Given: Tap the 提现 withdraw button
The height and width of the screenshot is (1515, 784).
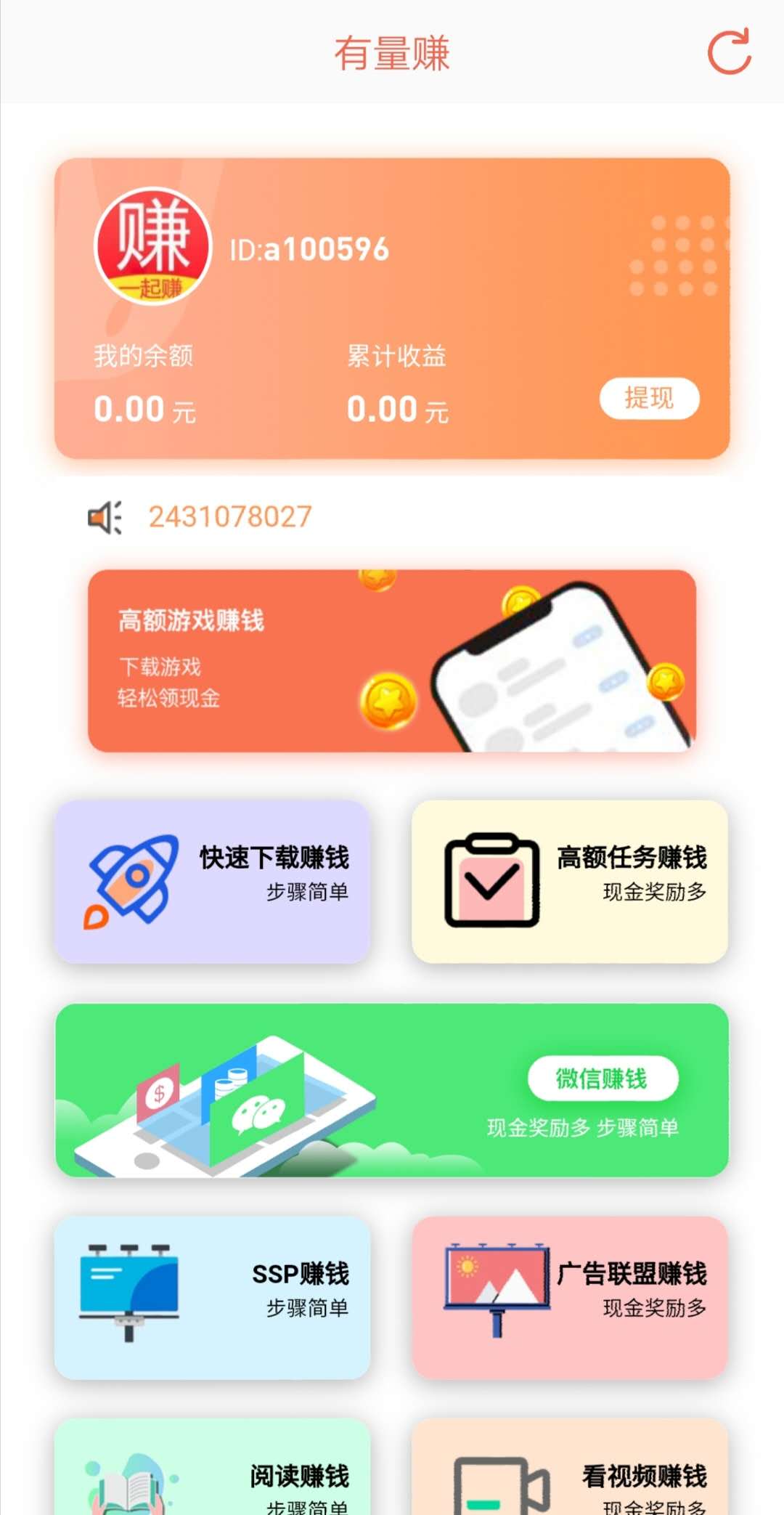Looking at the screenshot, I should (x=649, y=398).
